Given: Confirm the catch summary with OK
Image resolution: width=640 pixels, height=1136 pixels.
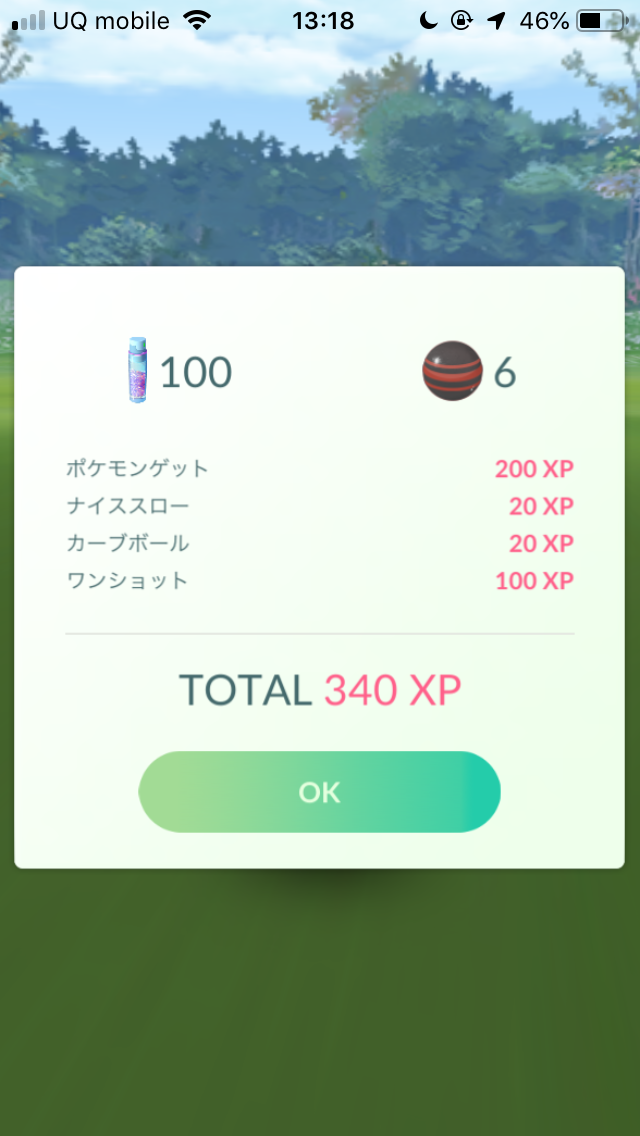Looking at the screenshot, I should click(319, 792).
